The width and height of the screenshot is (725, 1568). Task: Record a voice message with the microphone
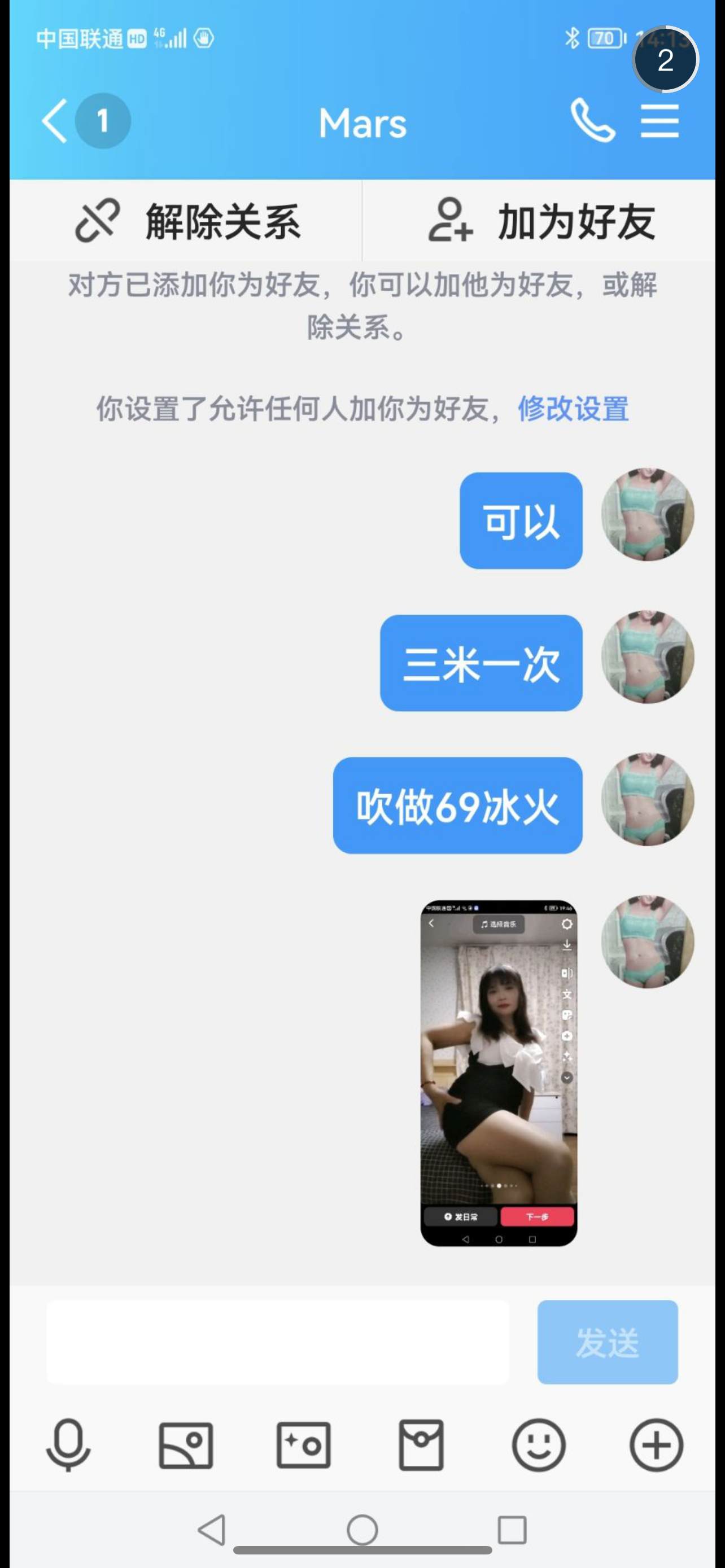pos(68,1445)
